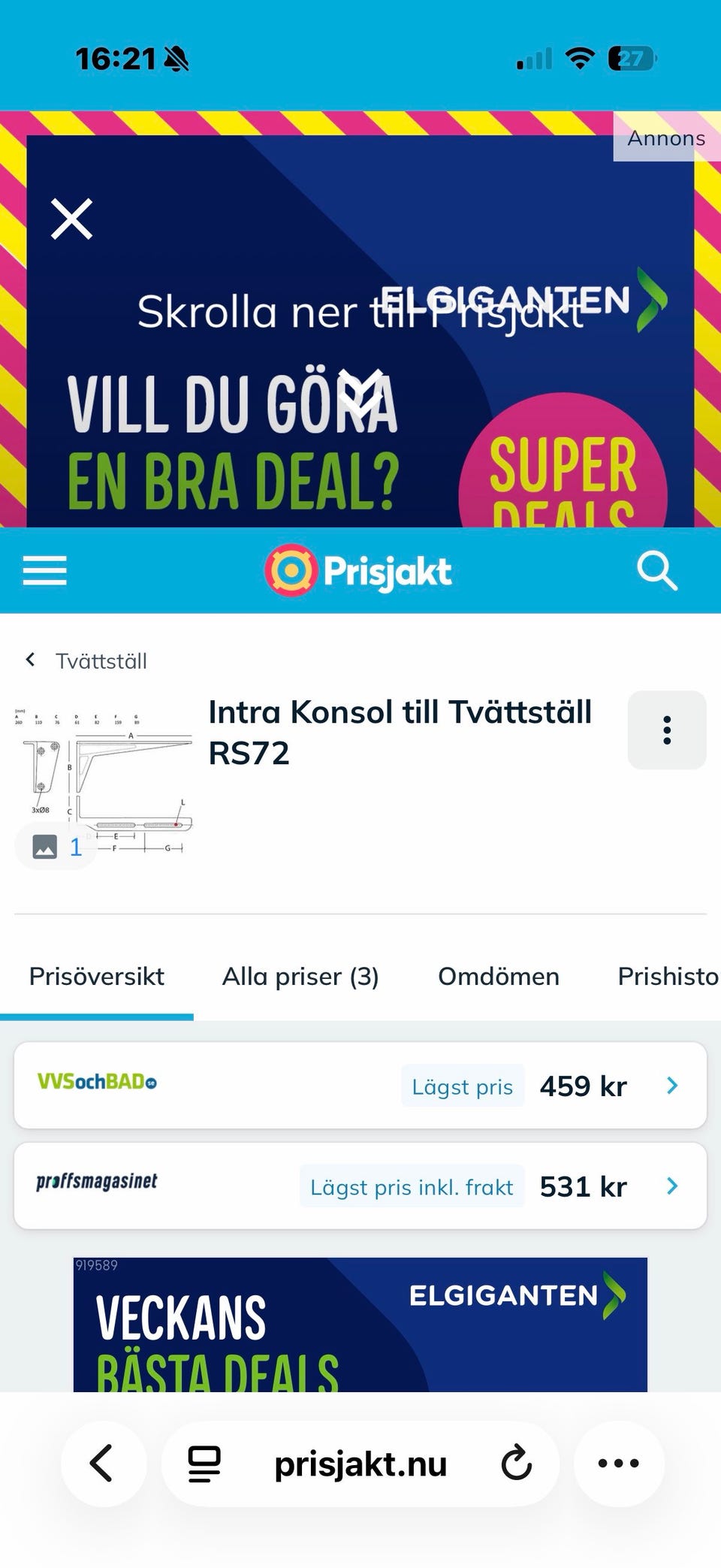This screenshot has height=1568, width=721.
Task: Open the hamburger navigation menu
Action: pyautogui.click(x=45, y=571)
